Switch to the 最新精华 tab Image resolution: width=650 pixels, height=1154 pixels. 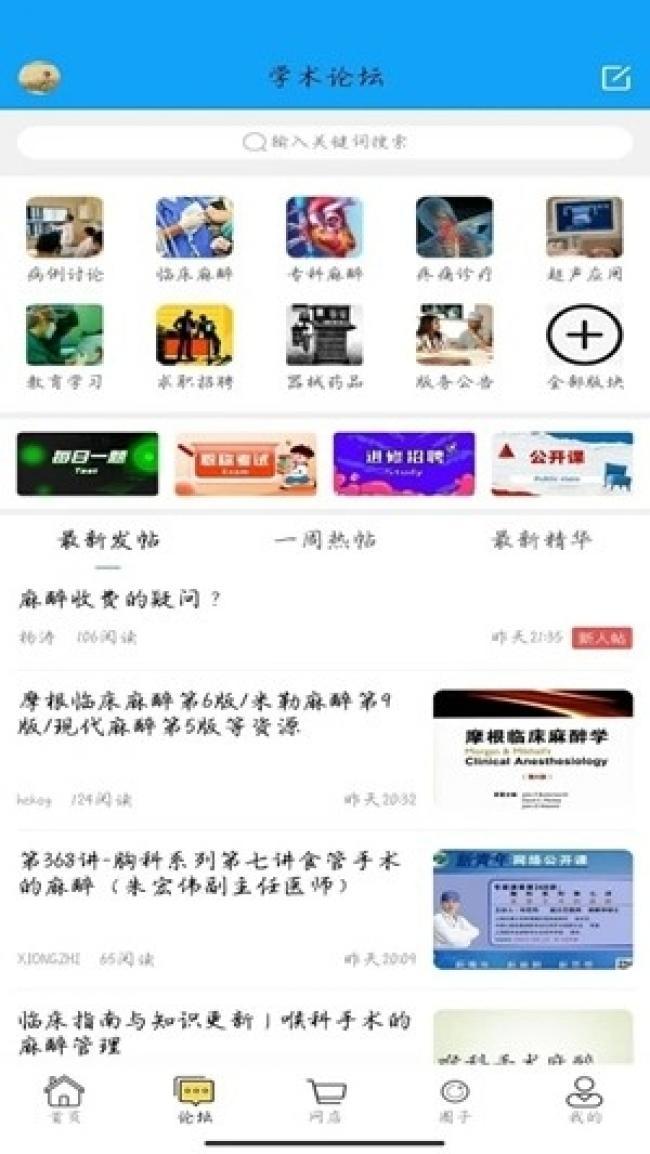coord(541,540)
